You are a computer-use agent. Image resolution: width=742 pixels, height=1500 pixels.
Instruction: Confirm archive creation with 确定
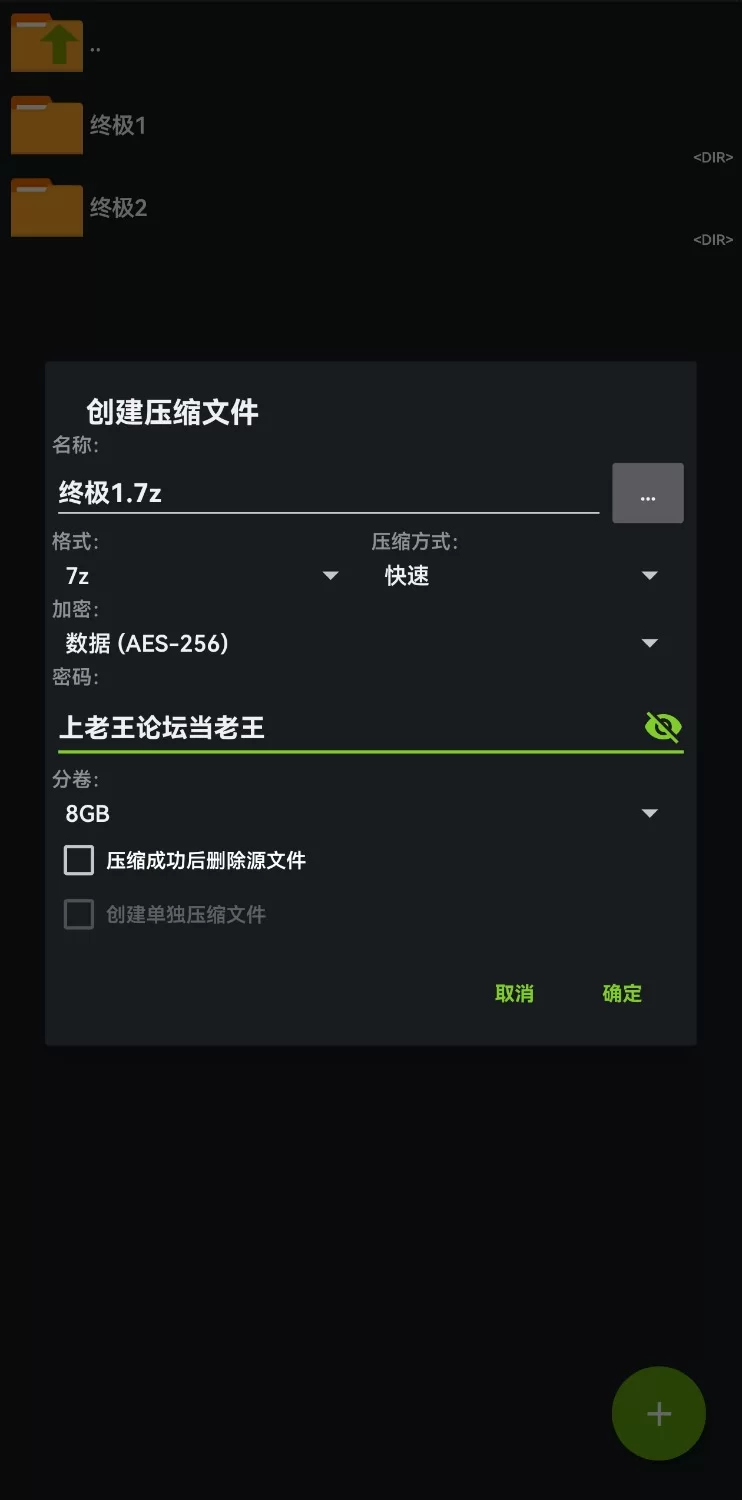point(622,993)
